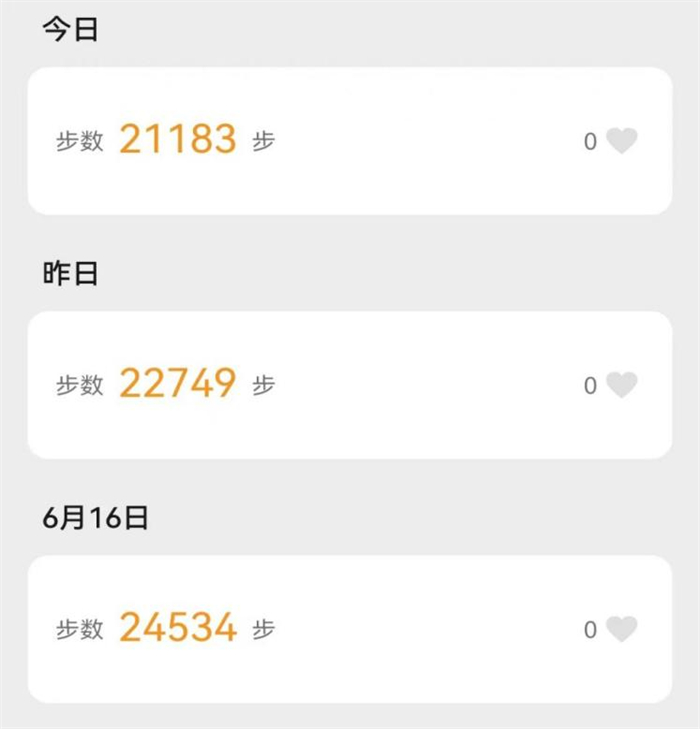The image size is (700, 729).
Task: View the 昨日 22749 steps card details
Action: 349,385
